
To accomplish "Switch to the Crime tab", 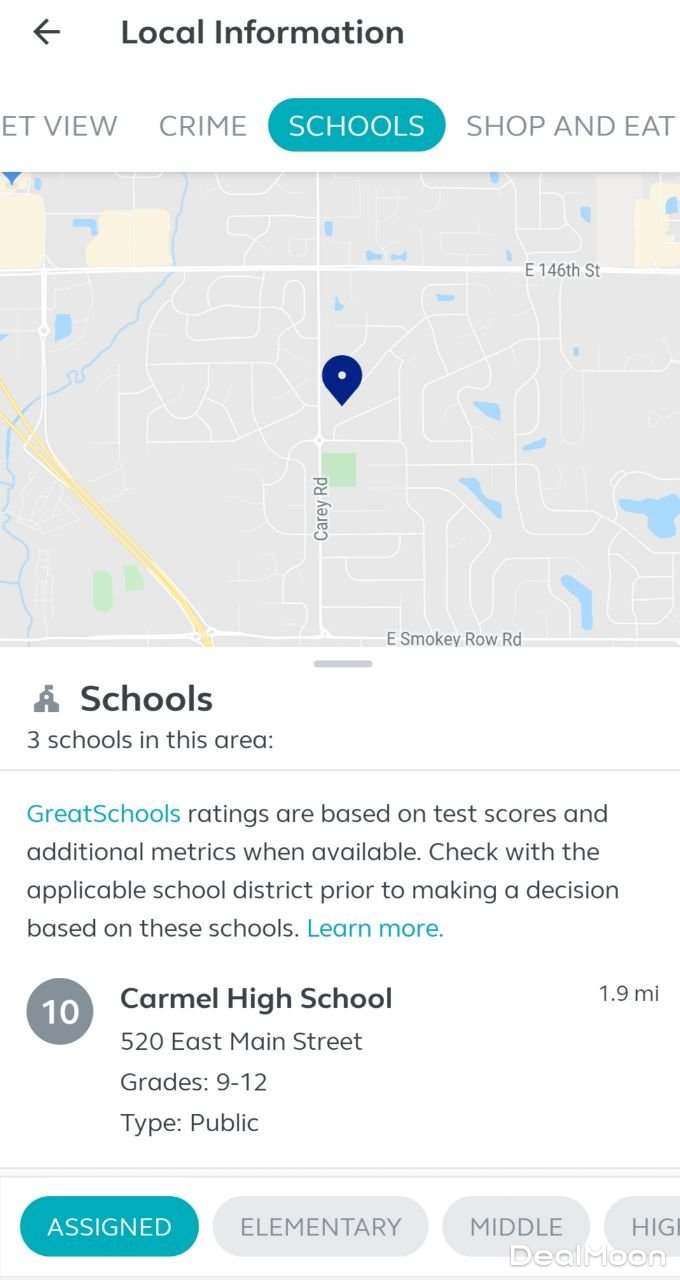I will point(202,126).
